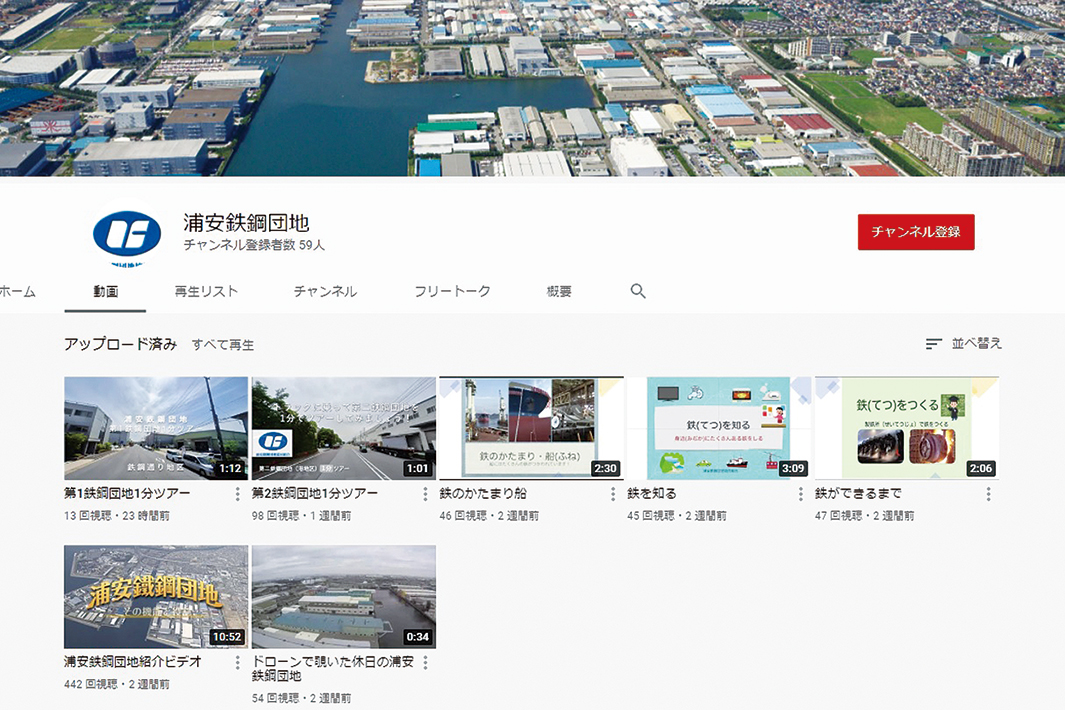Switch to the チャンネル tab
The image size is (1065, 710).
[x=325, y=292]
